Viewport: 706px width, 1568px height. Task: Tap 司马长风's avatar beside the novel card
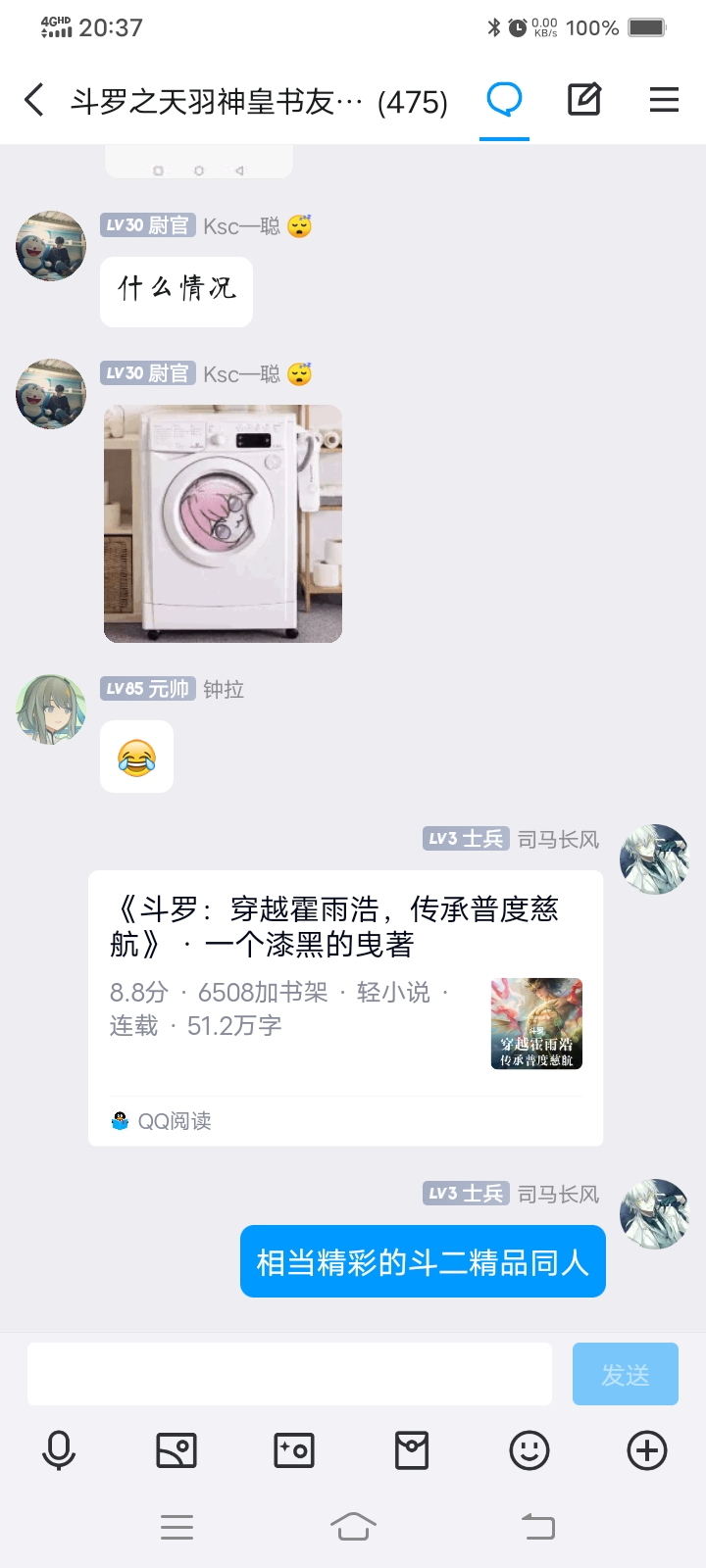click(655, 859)
